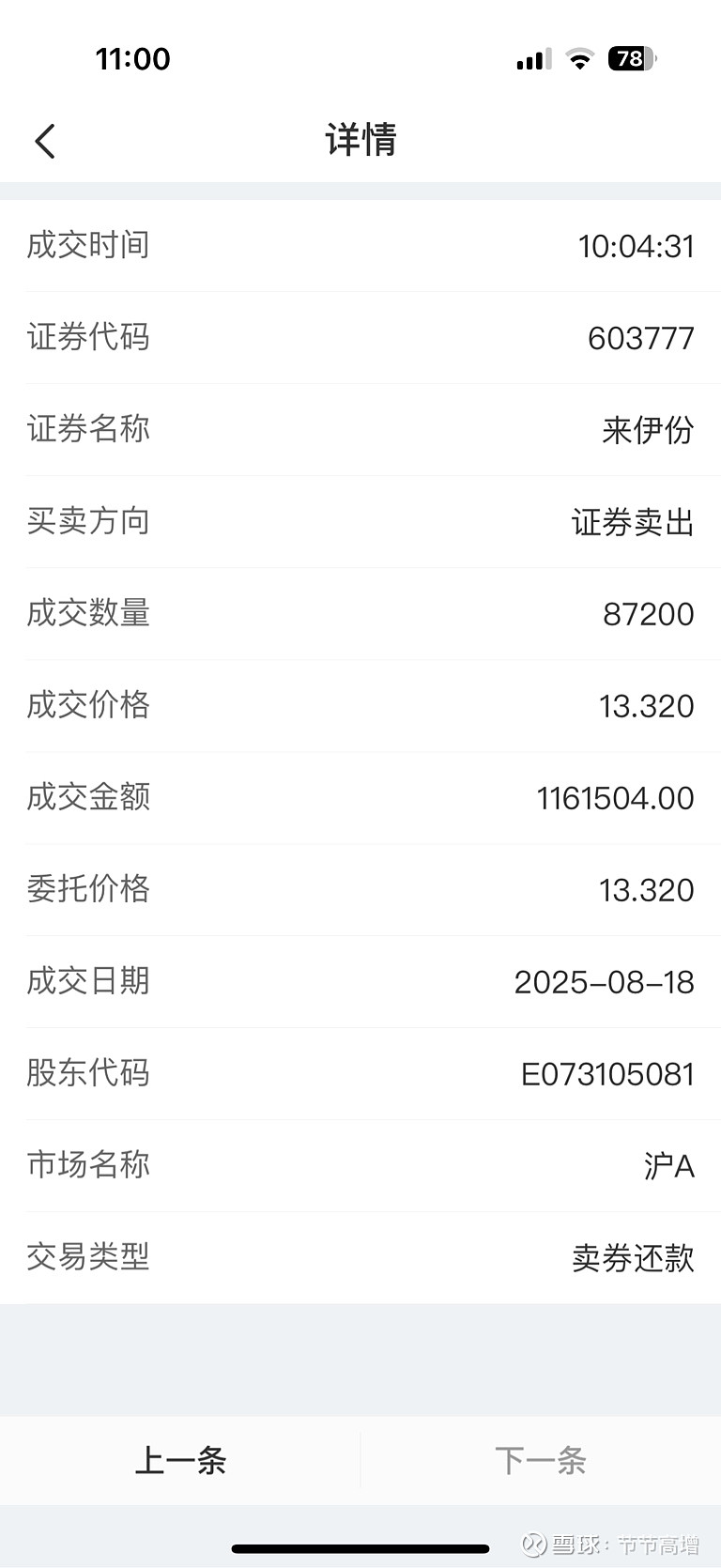
Task: Go back using the top-left arrow
Action: [45, 142]
